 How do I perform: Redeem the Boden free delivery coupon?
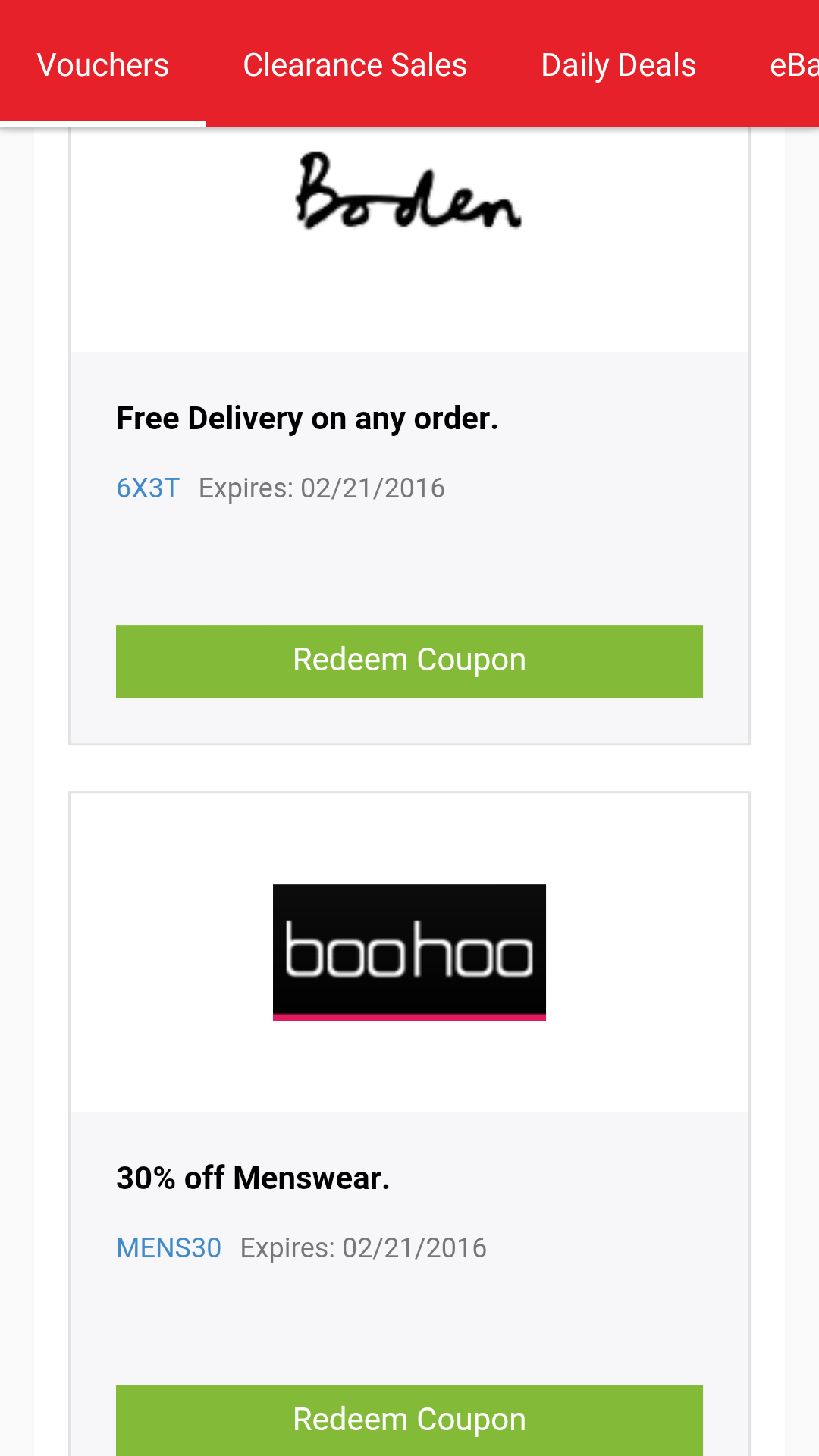tap(409, 661)
